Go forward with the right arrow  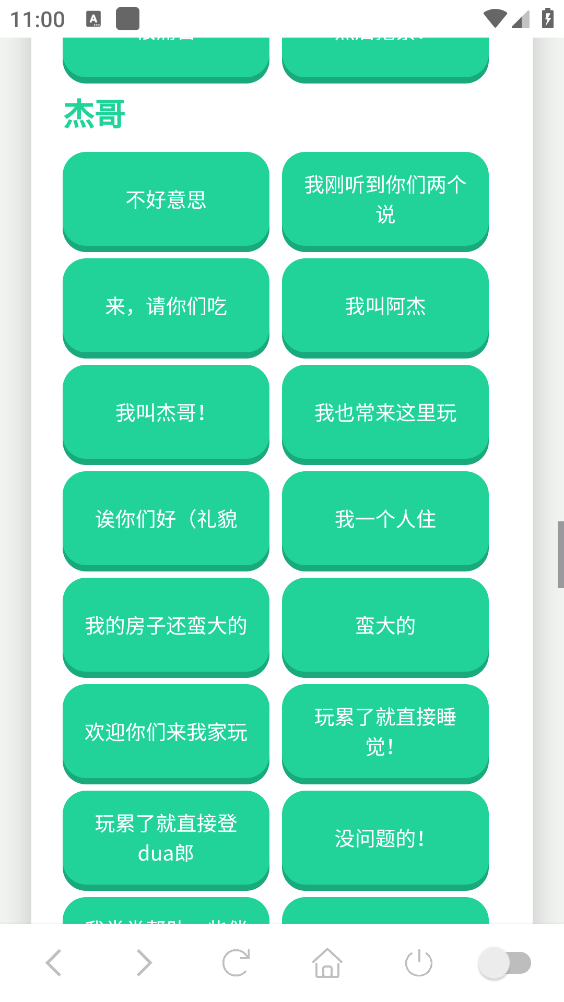click(x=145, y=962)
